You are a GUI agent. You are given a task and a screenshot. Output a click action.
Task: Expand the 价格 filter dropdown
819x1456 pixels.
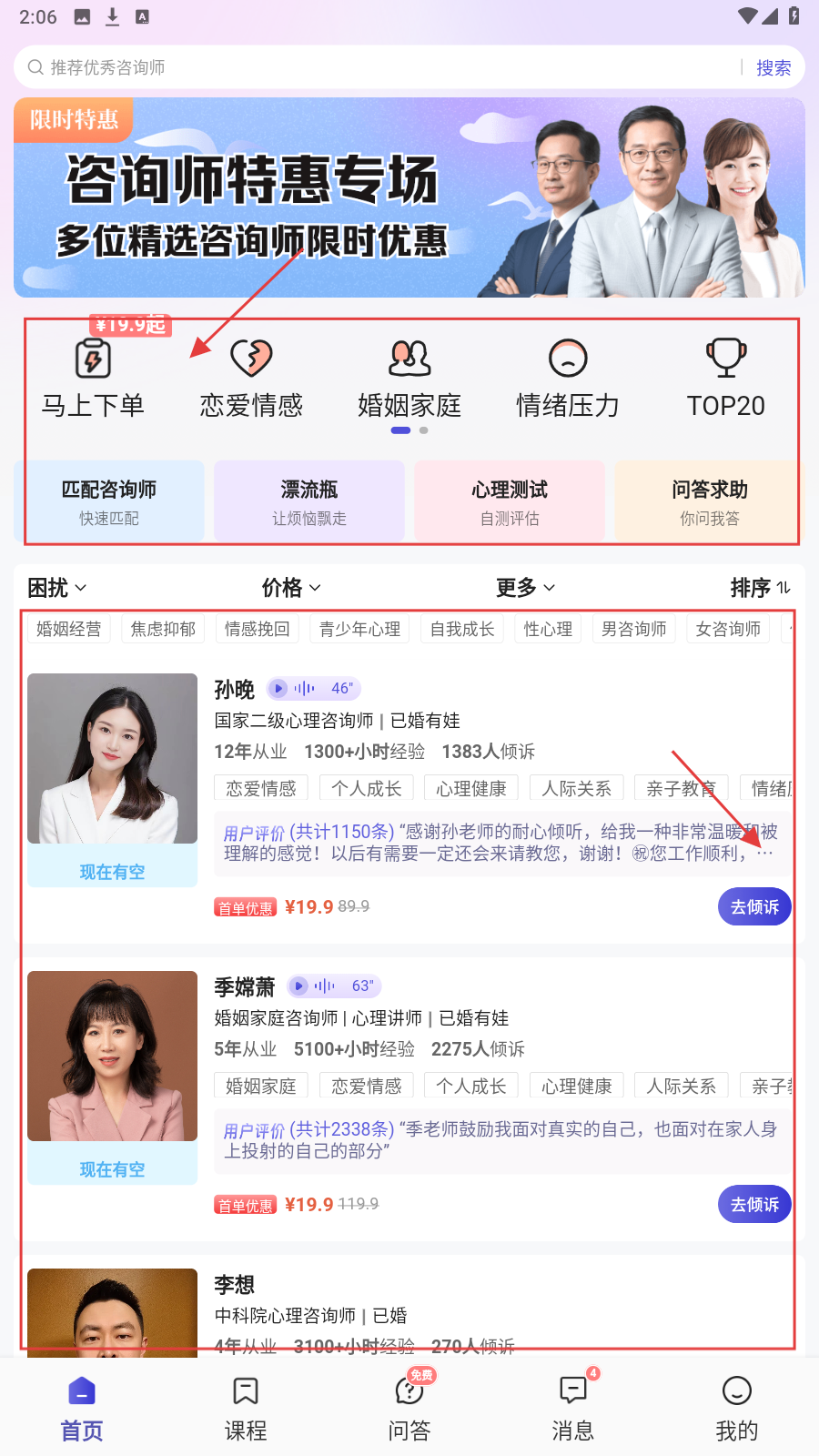point(291,588)
